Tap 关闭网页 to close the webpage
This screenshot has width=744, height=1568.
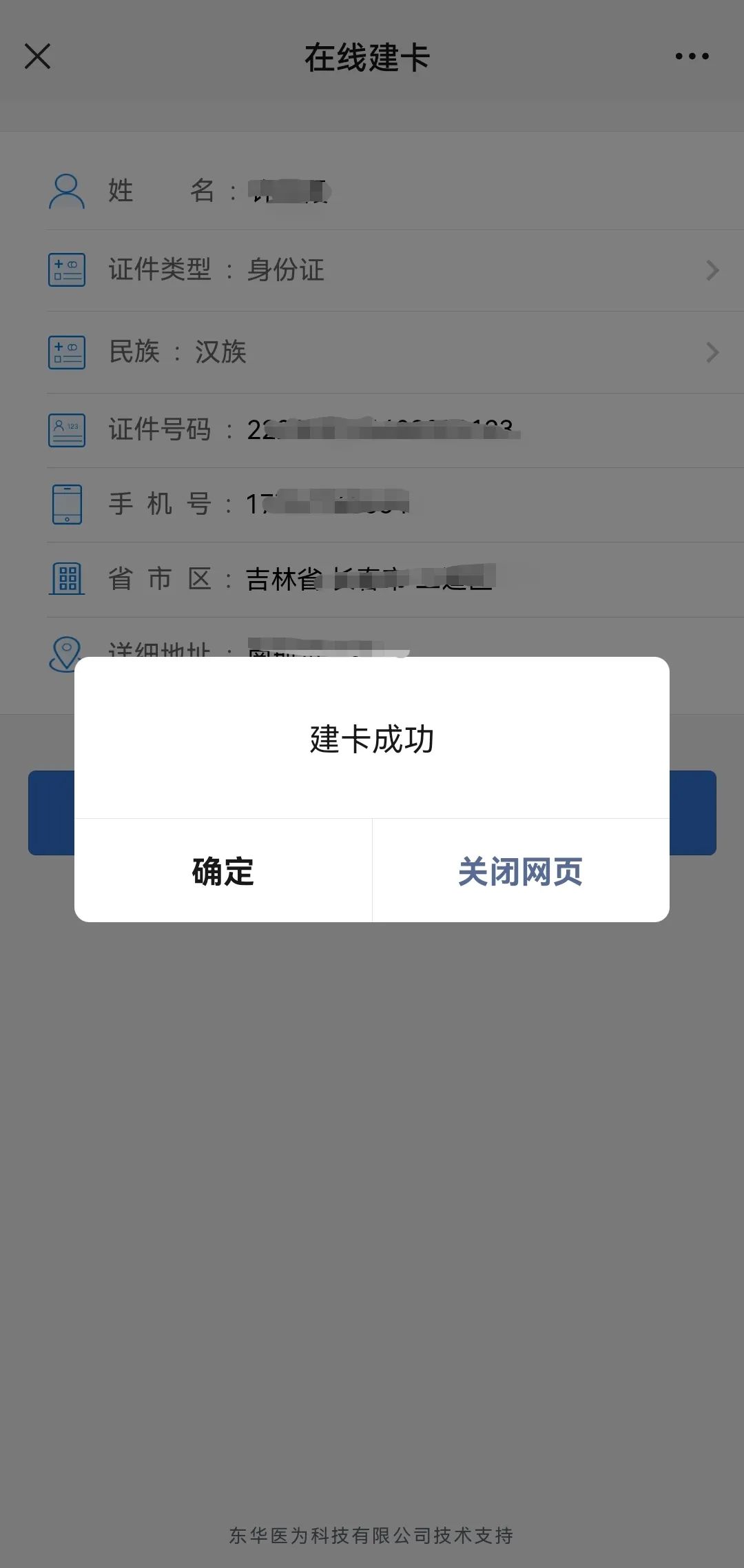tap(520, 871)
